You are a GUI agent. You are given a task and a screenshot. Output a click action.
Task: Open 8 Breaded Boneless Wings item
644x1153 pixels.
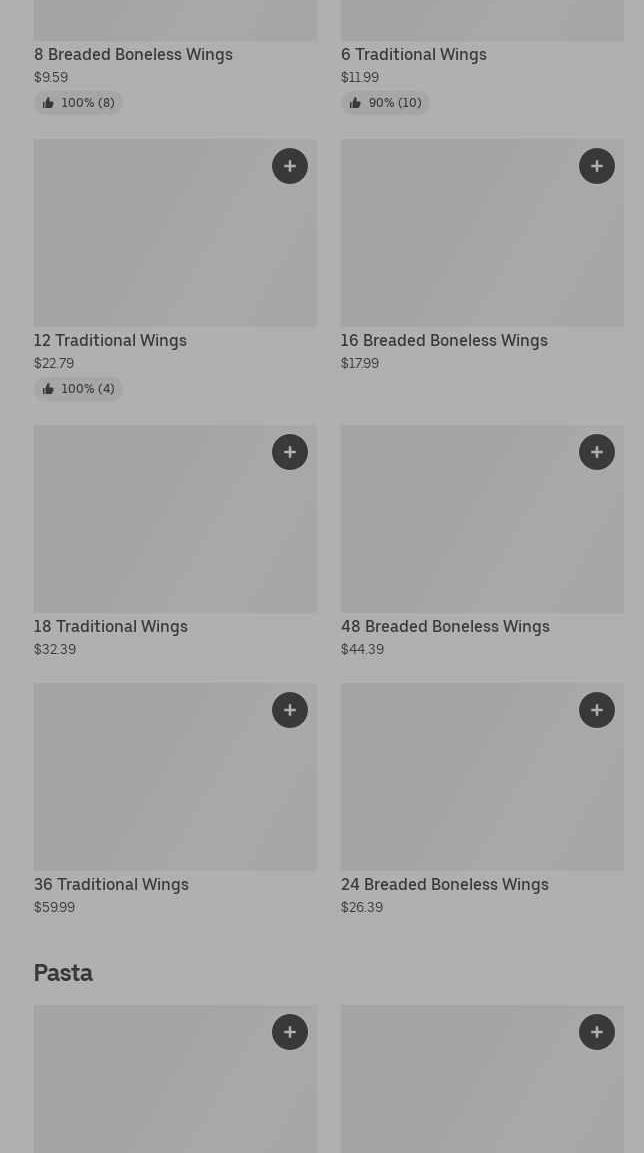click(x=175, y=57)
